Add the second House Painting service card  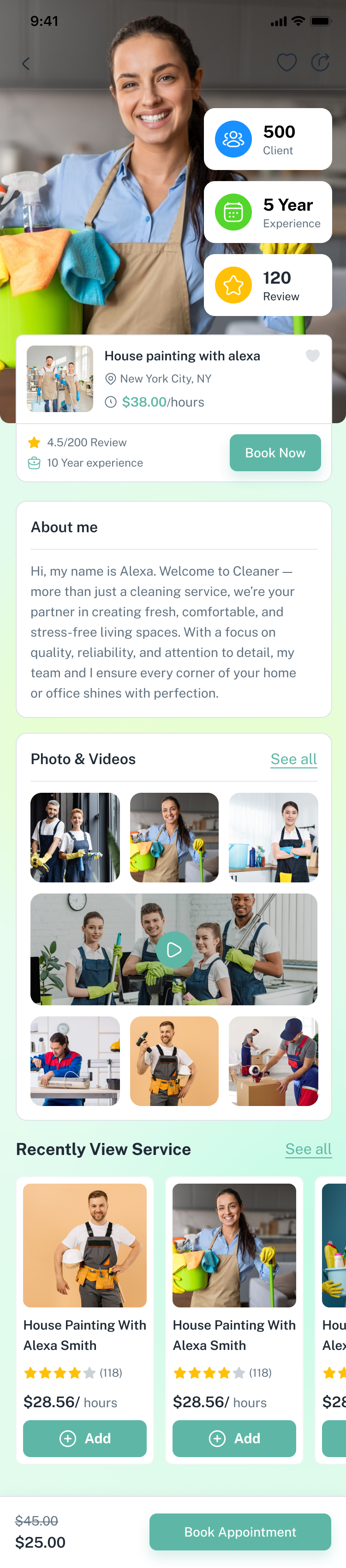(234, 1438)
